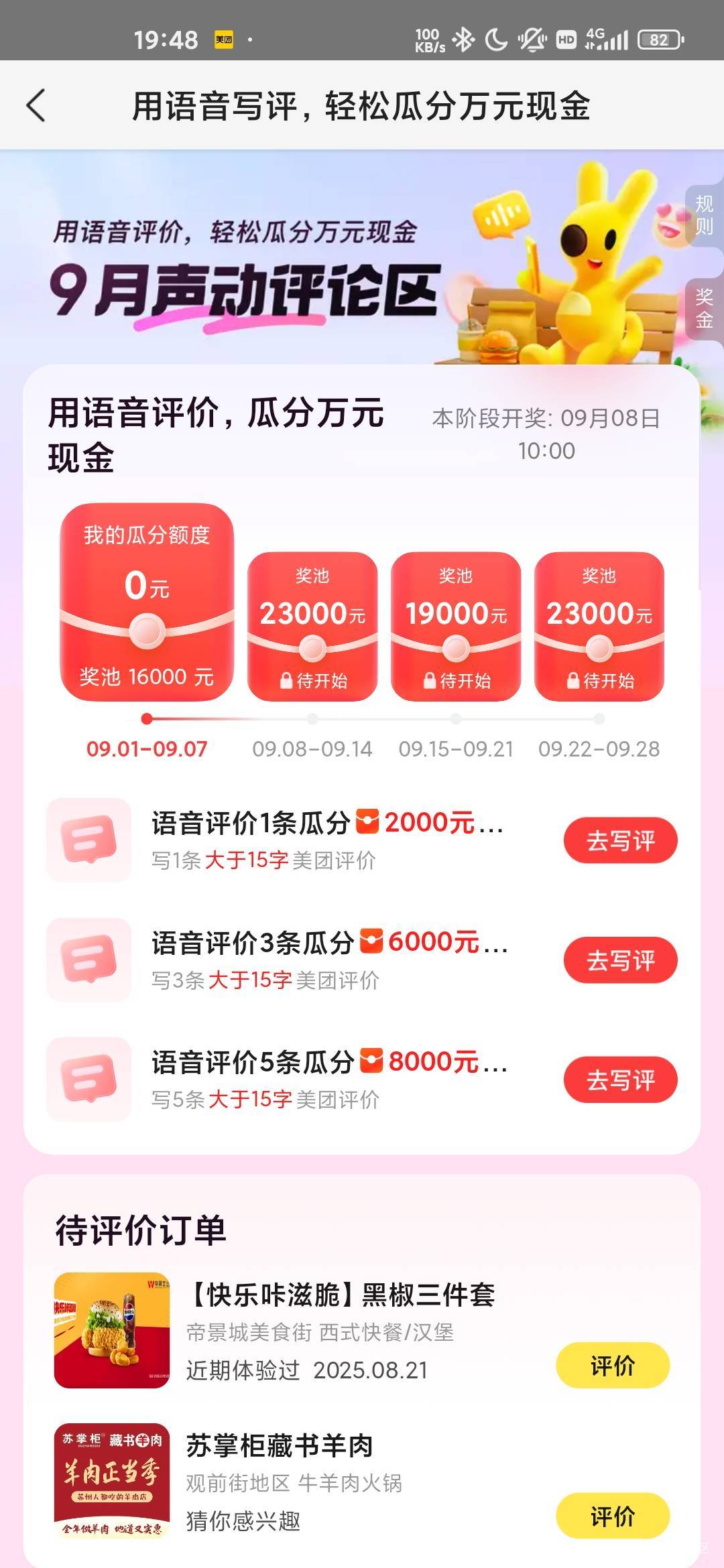Review the 黑椒三件套 order via 评价

613,1365
